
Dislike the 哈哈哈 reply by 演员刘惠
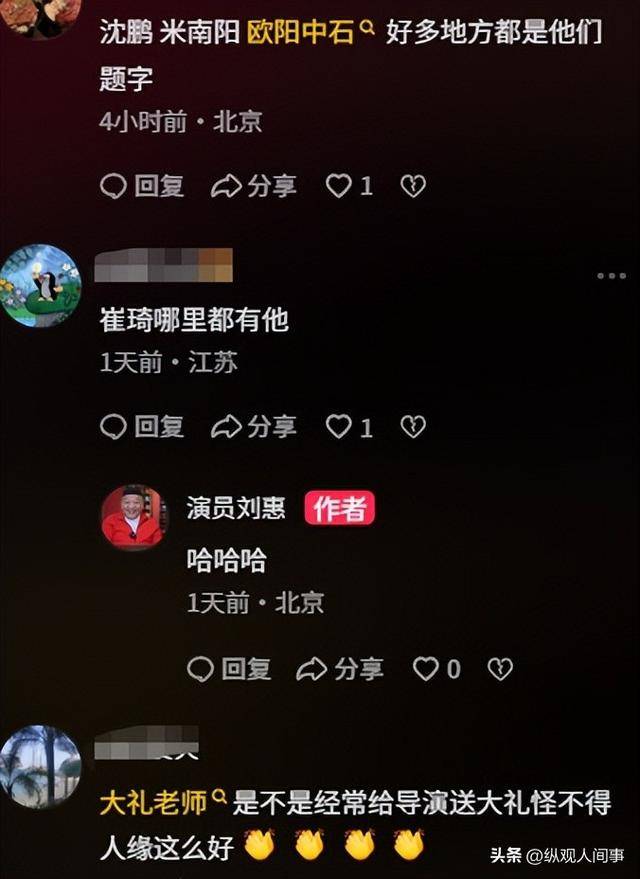[500, 669]
